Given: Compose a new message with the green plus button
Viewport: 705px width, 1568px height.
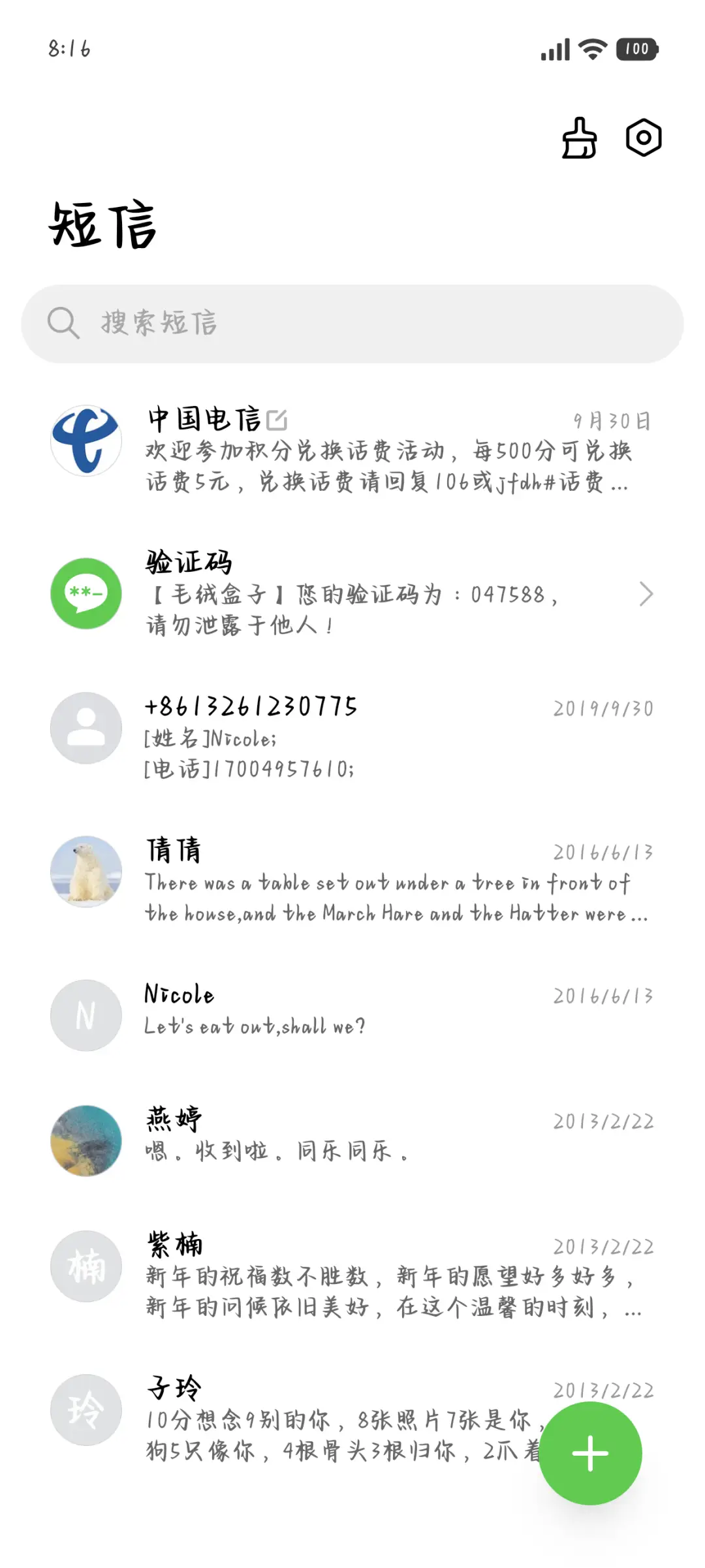Looking at the screenshot, I should (x=589, y=1452).
